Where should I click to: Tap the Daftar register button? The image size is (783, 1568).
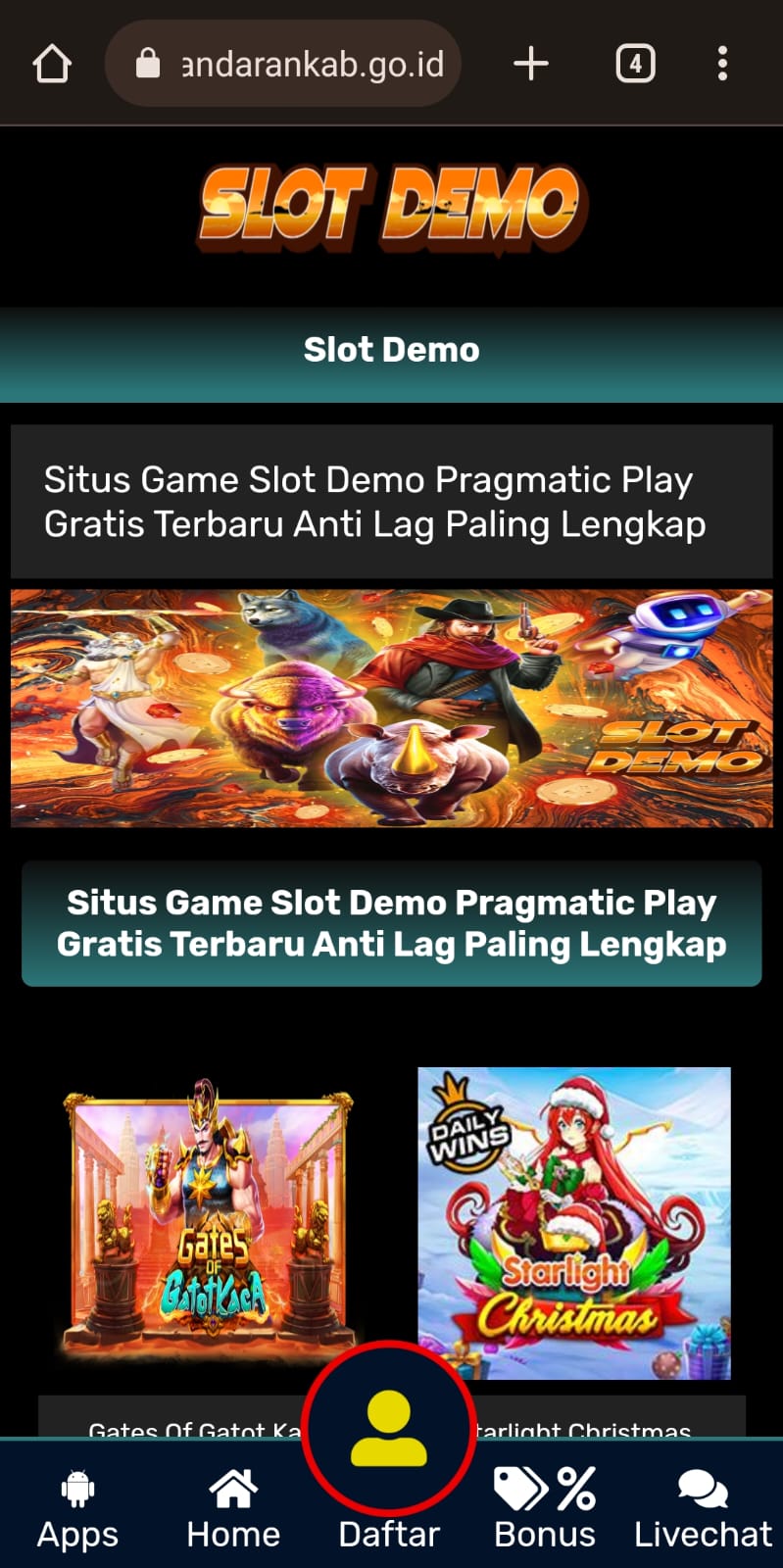[389, 1441]
